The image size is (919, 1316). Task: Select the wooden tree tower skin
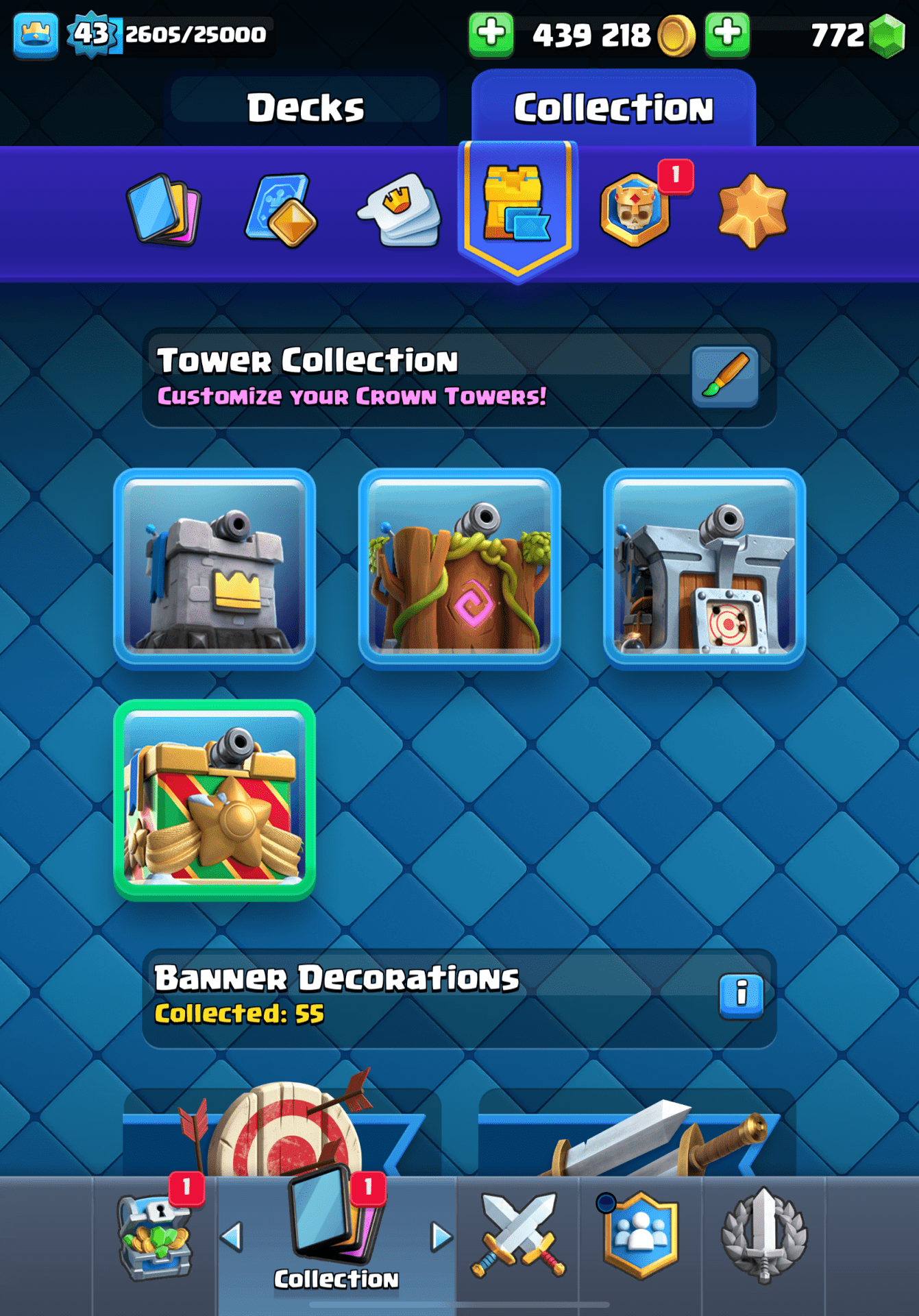coord(459,568)
